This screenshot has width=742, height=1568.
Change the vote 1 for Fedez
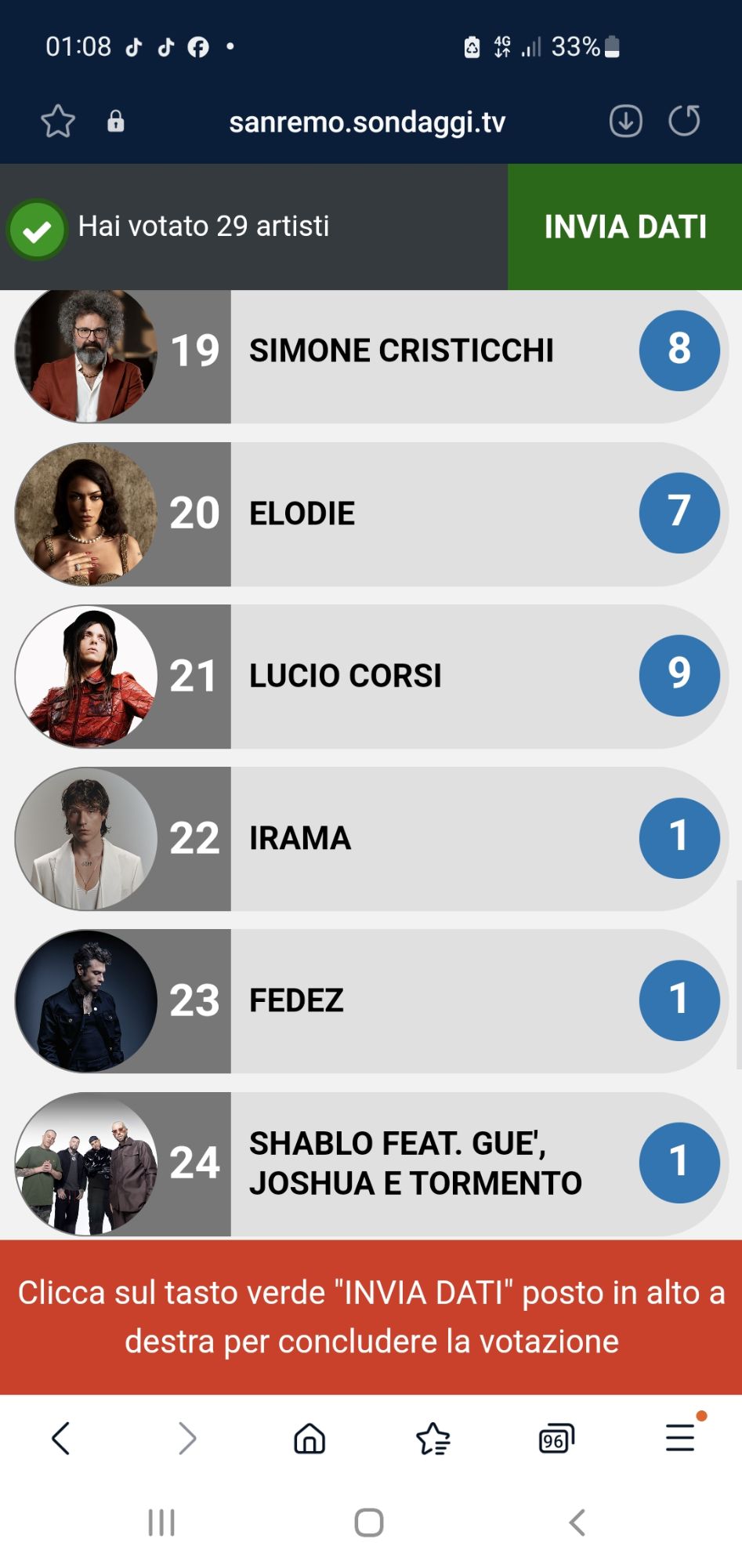click(x=679, y=1000)
